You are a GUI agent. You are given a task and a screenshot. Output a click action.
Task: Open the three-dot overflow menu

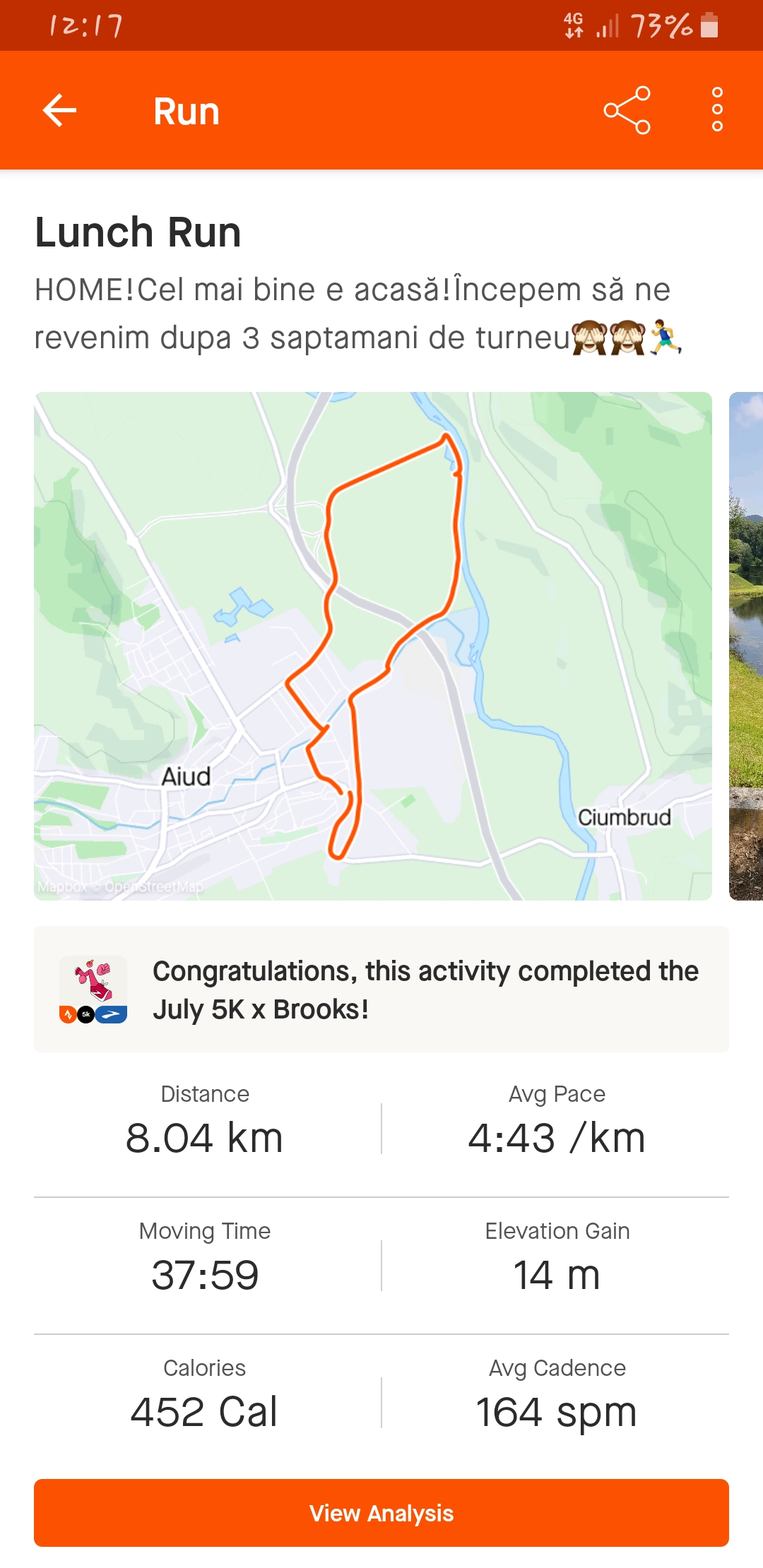point(717,111)
